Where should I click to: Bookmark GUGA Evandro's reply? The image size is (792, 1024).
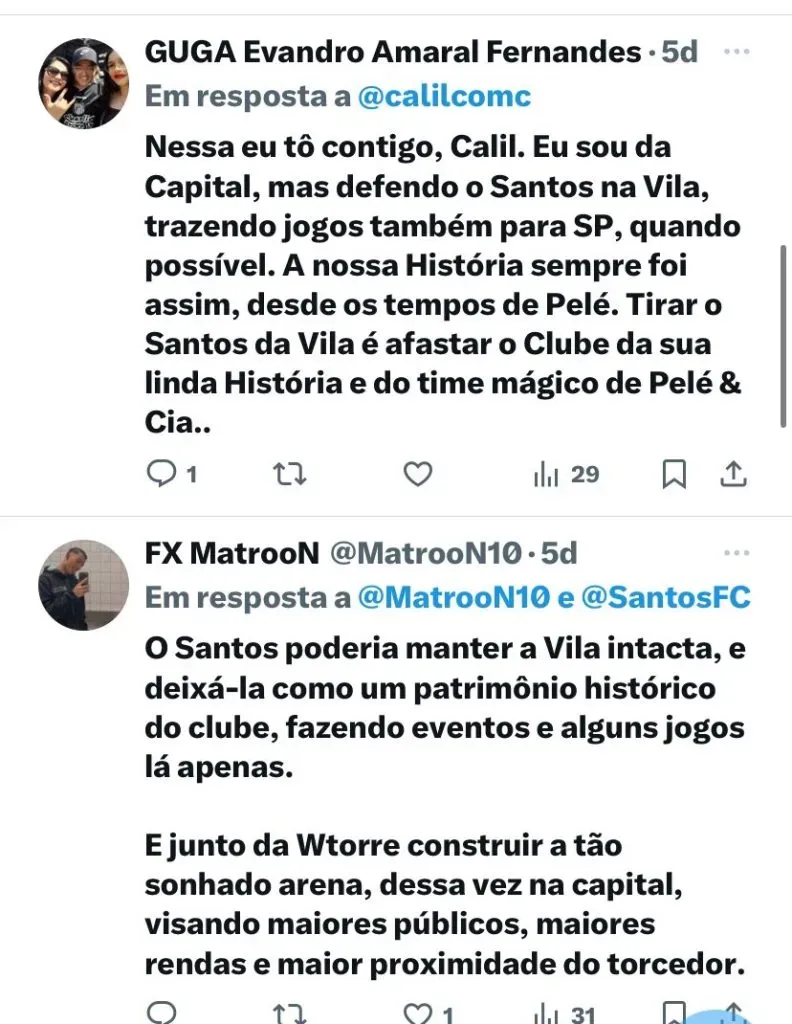[x=675, y=474]
